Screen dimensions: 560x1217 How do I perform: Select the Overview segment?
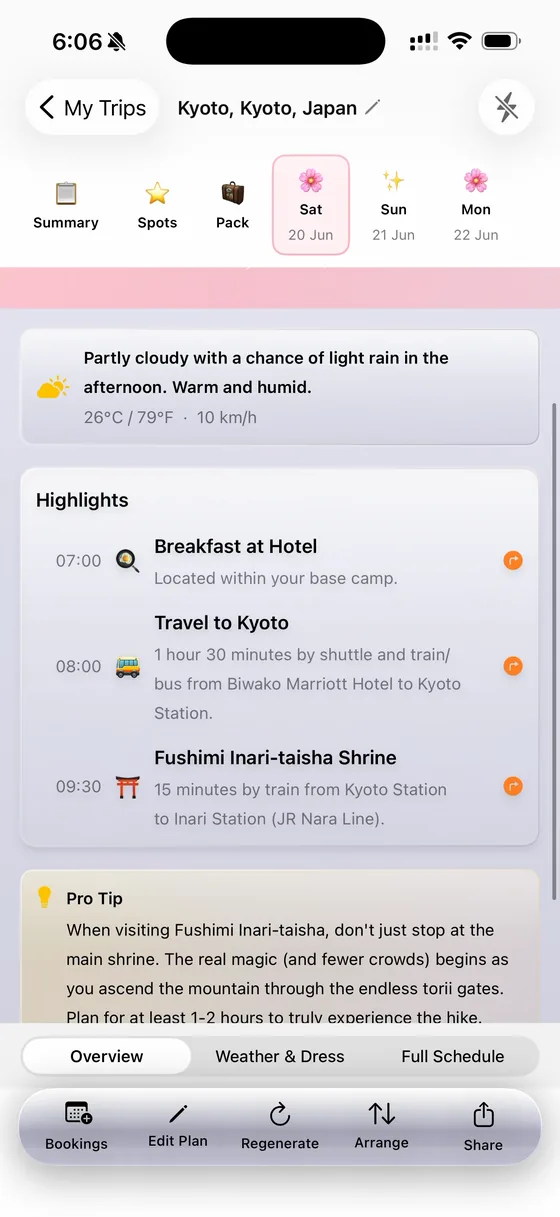pos(107,1056)
